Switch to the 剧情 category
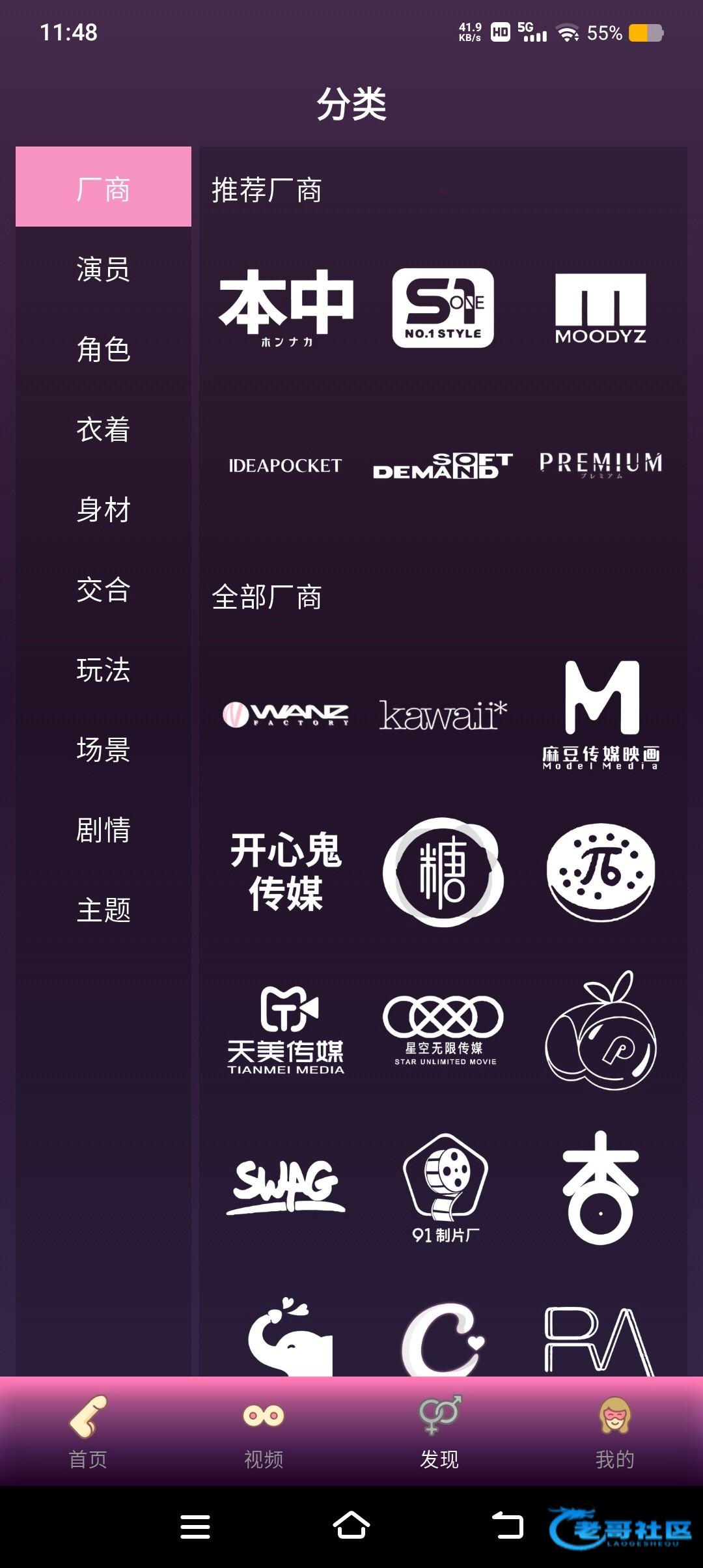 point(103,830)
